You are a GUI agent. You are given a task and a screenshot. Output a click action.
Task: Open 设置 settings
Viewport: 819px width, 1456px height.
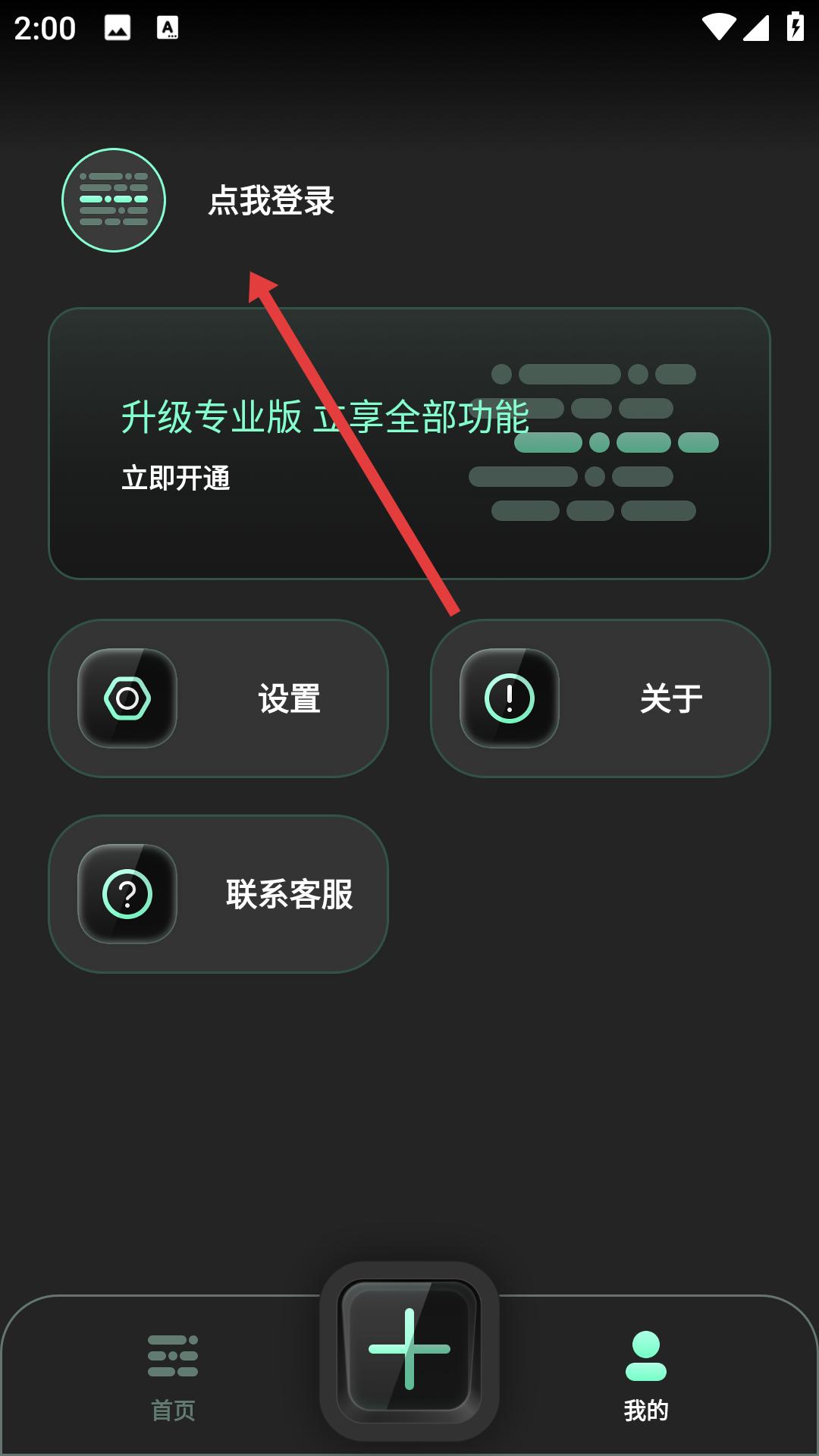[218, 698]
